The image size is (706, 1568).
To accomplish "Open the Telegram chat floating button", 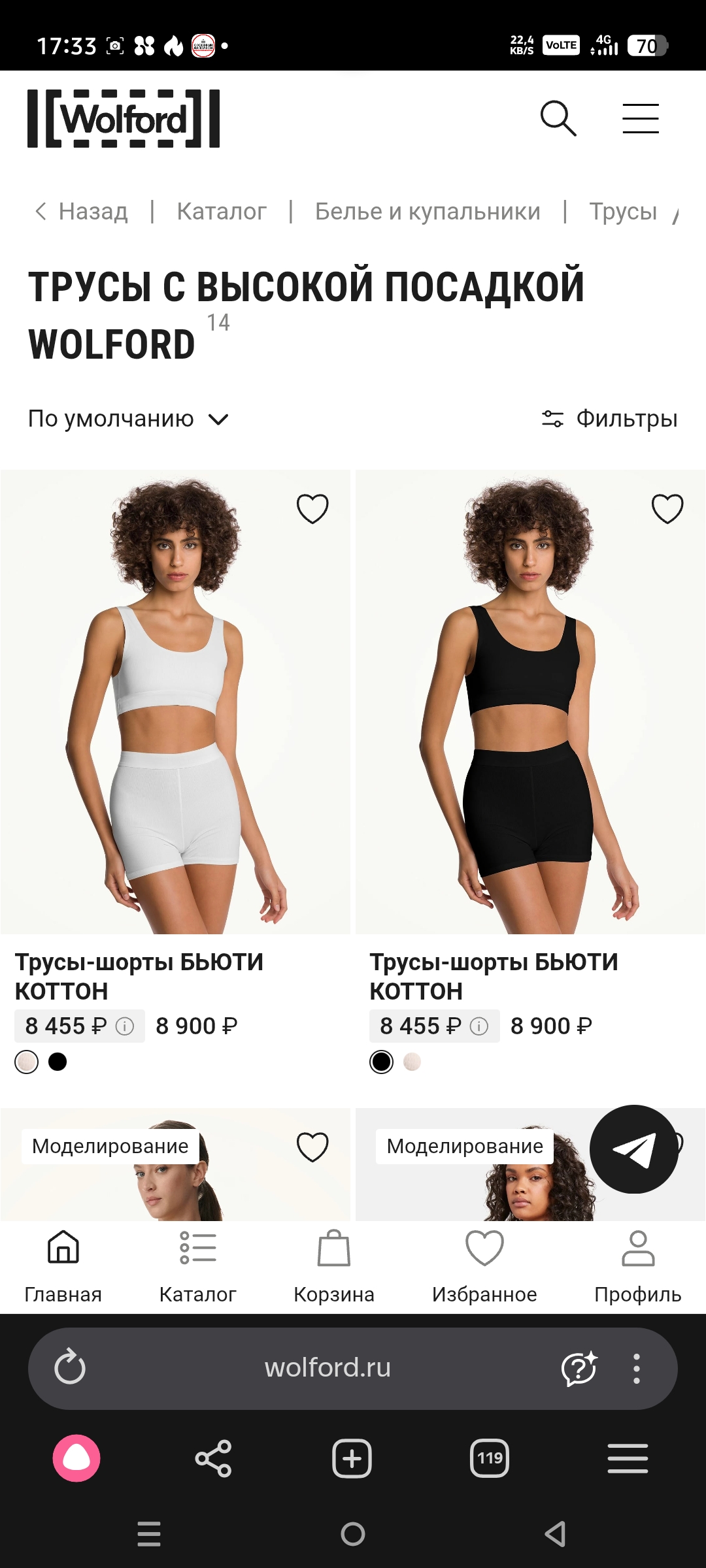I will tap(633, 1149).
